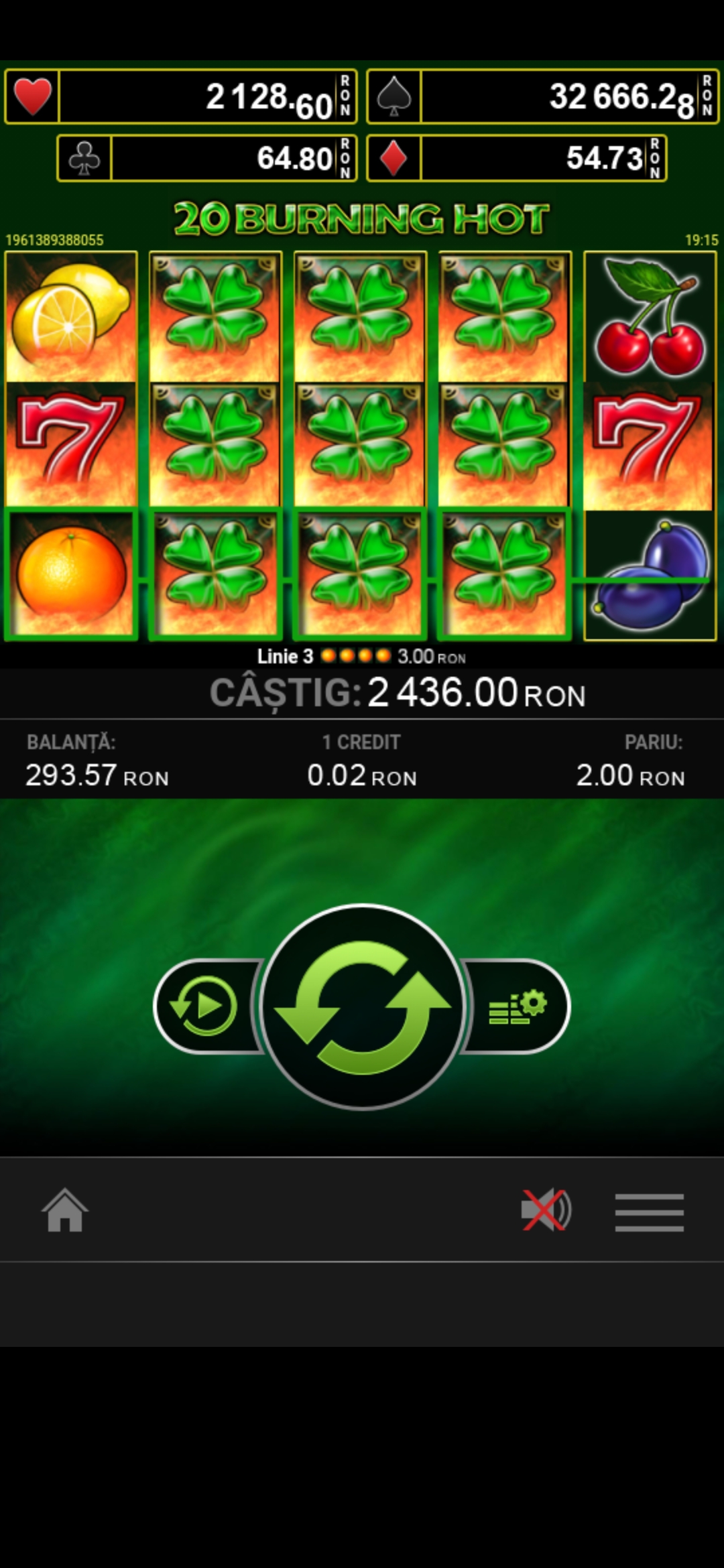Open the bet settings button
The image size is (724, 1568).
point(518,1006)
